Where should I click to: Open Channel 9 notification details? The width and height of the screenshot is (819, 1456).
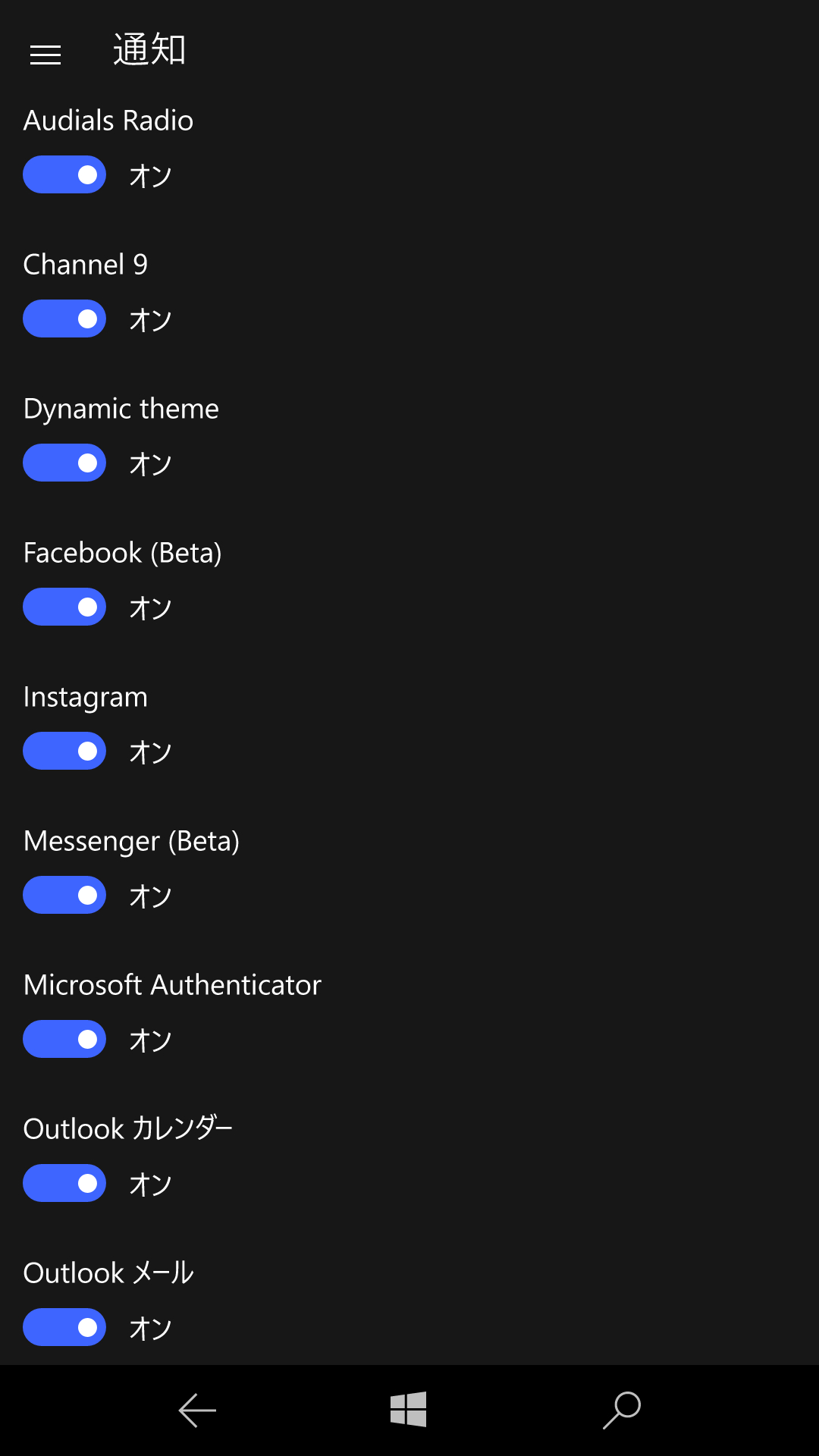pyautogui.click(x=86, y=264)
